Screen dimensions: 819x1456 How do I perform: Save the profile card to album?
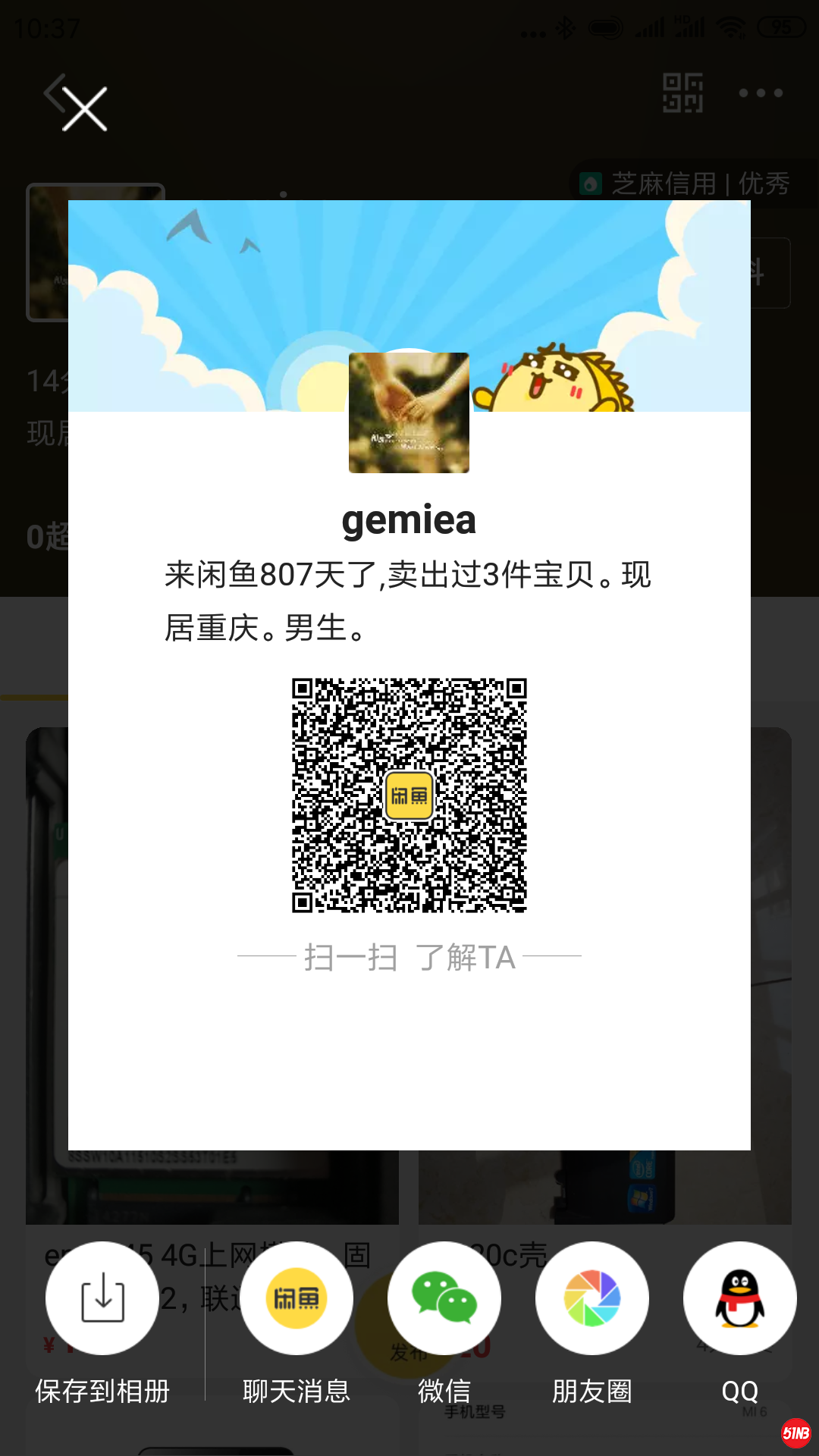(102, 1298)
